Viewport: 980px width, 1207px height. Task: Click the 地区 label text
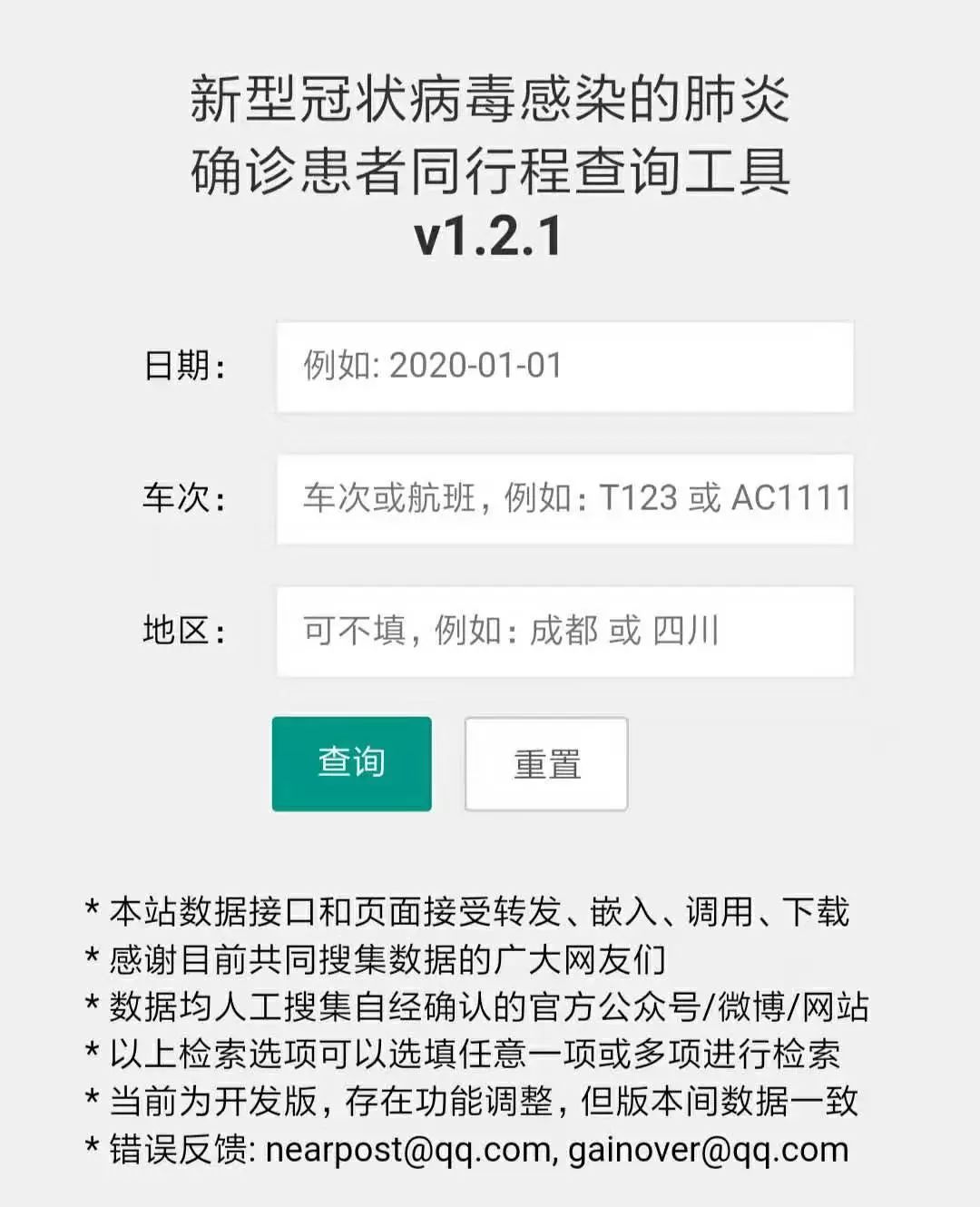coord(184,631)
